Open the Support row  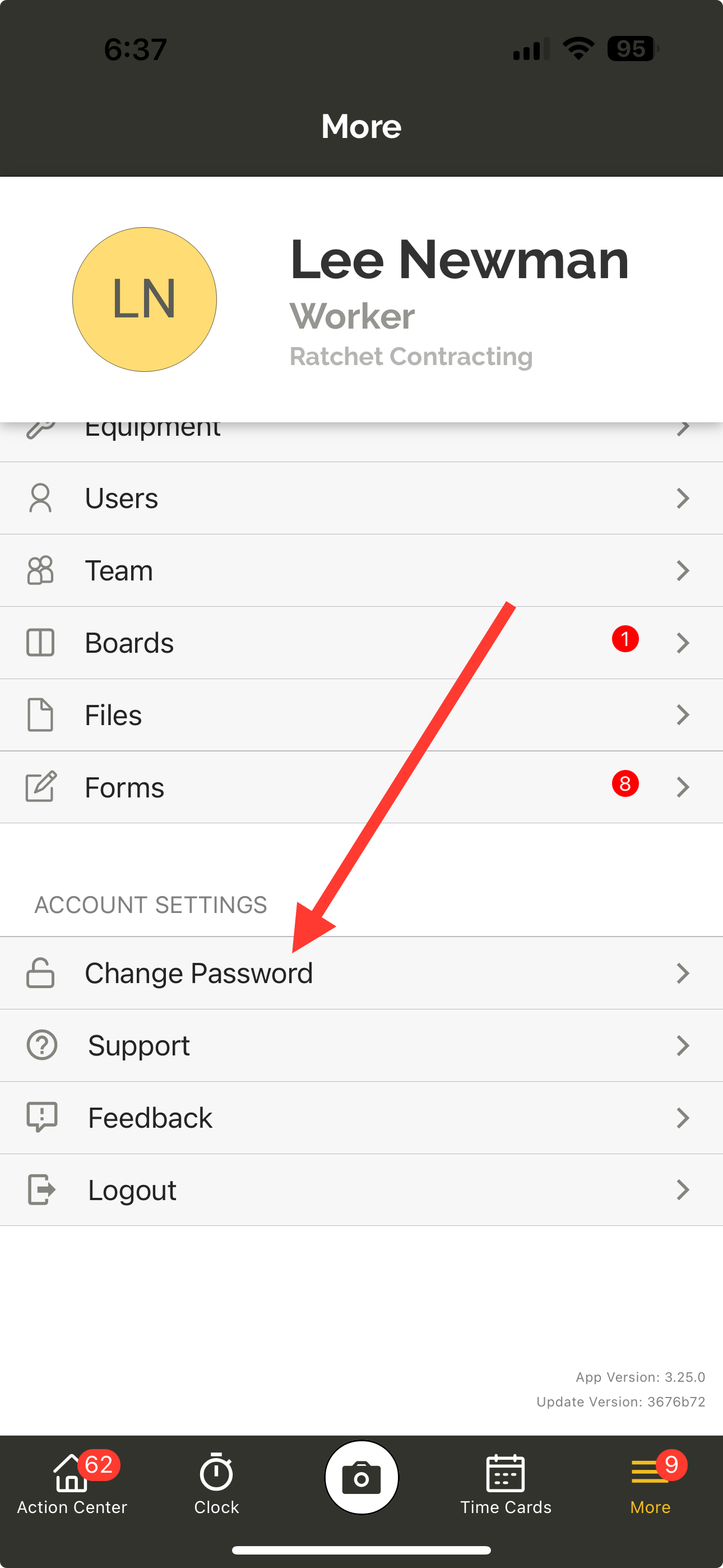361,1045
